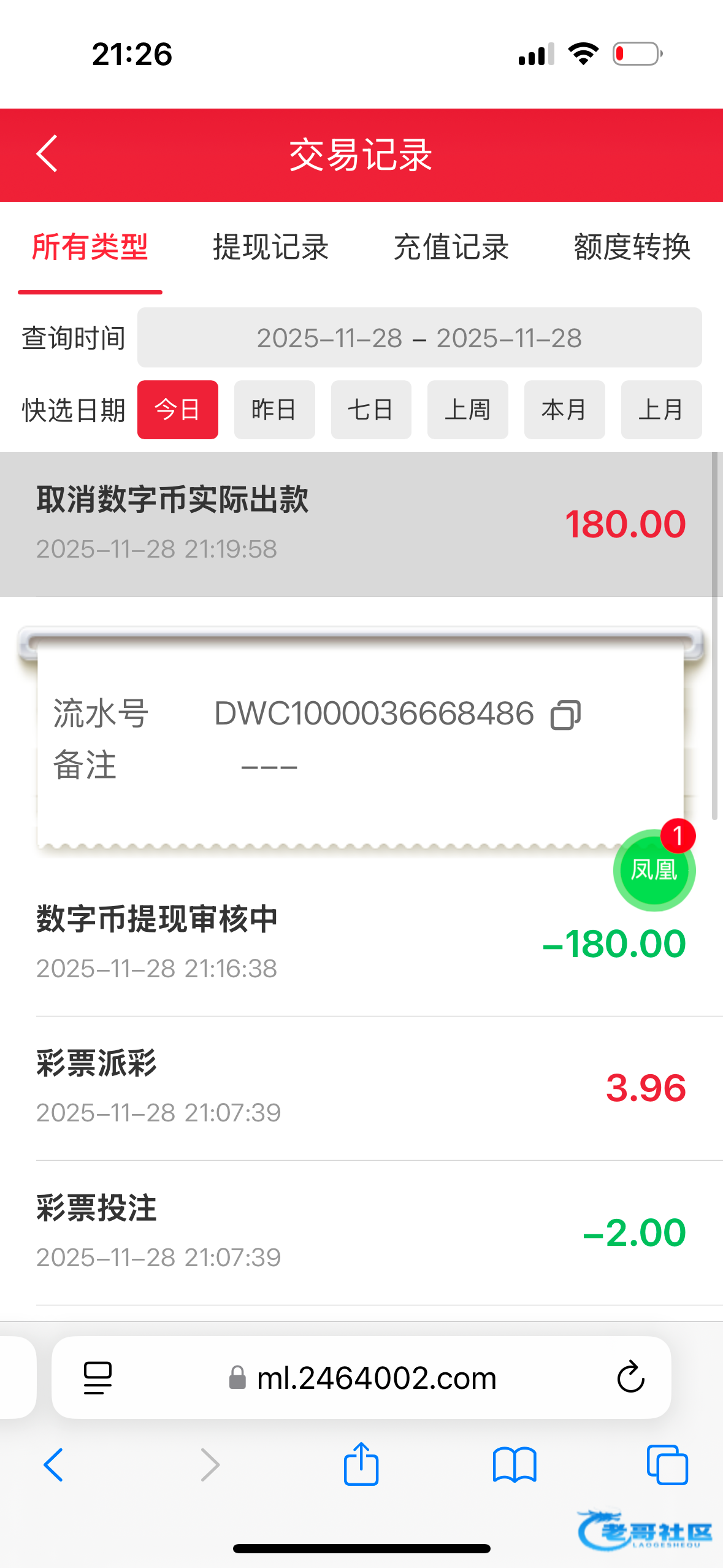Screen dimensions: 723x1568
Task: Switch to the 提现记录 tab
Action: point(270,247)
